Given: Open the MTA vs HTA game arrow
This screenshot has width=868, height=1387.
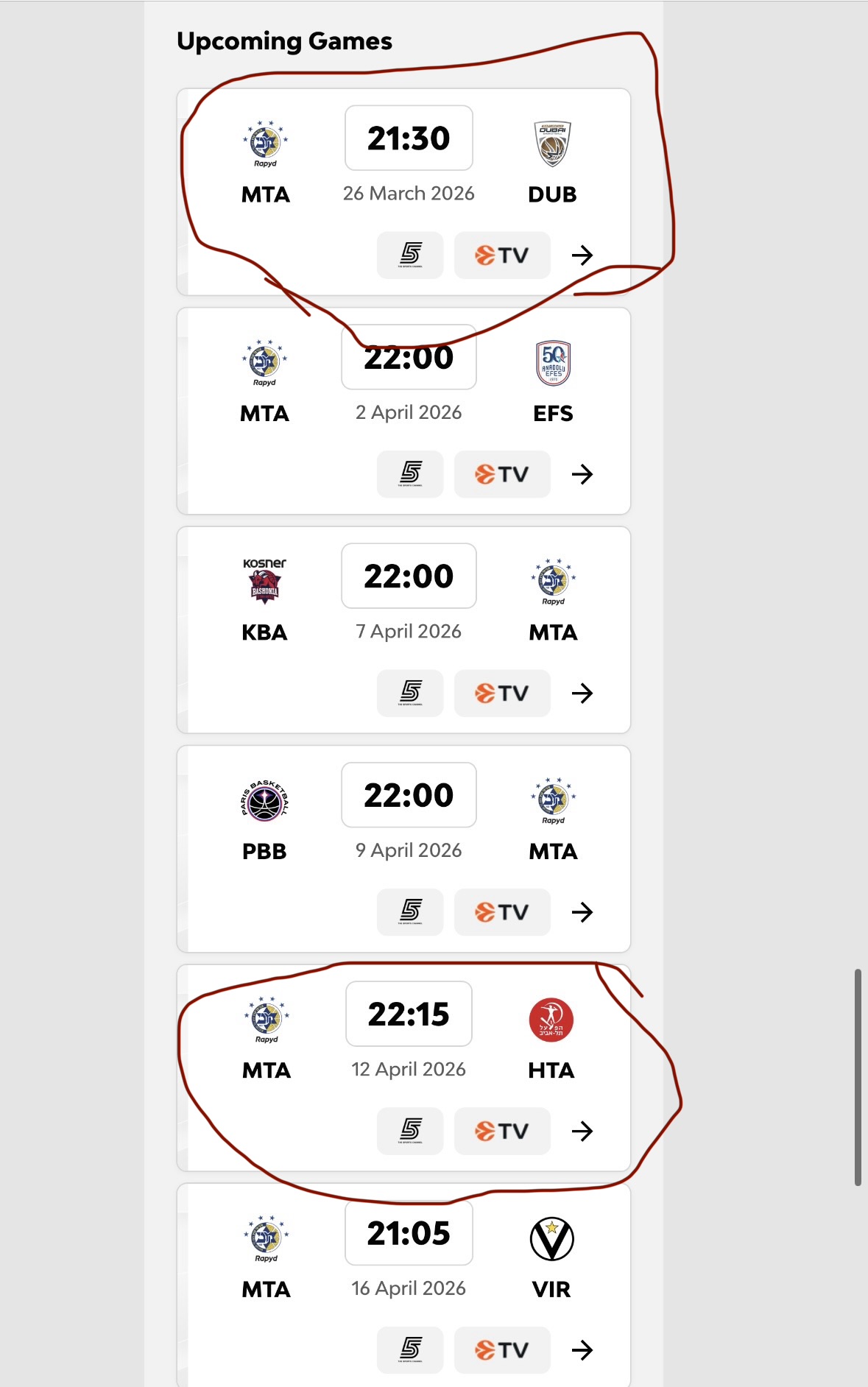Looking at the screenshot, I should click(x=582, y=1131).
